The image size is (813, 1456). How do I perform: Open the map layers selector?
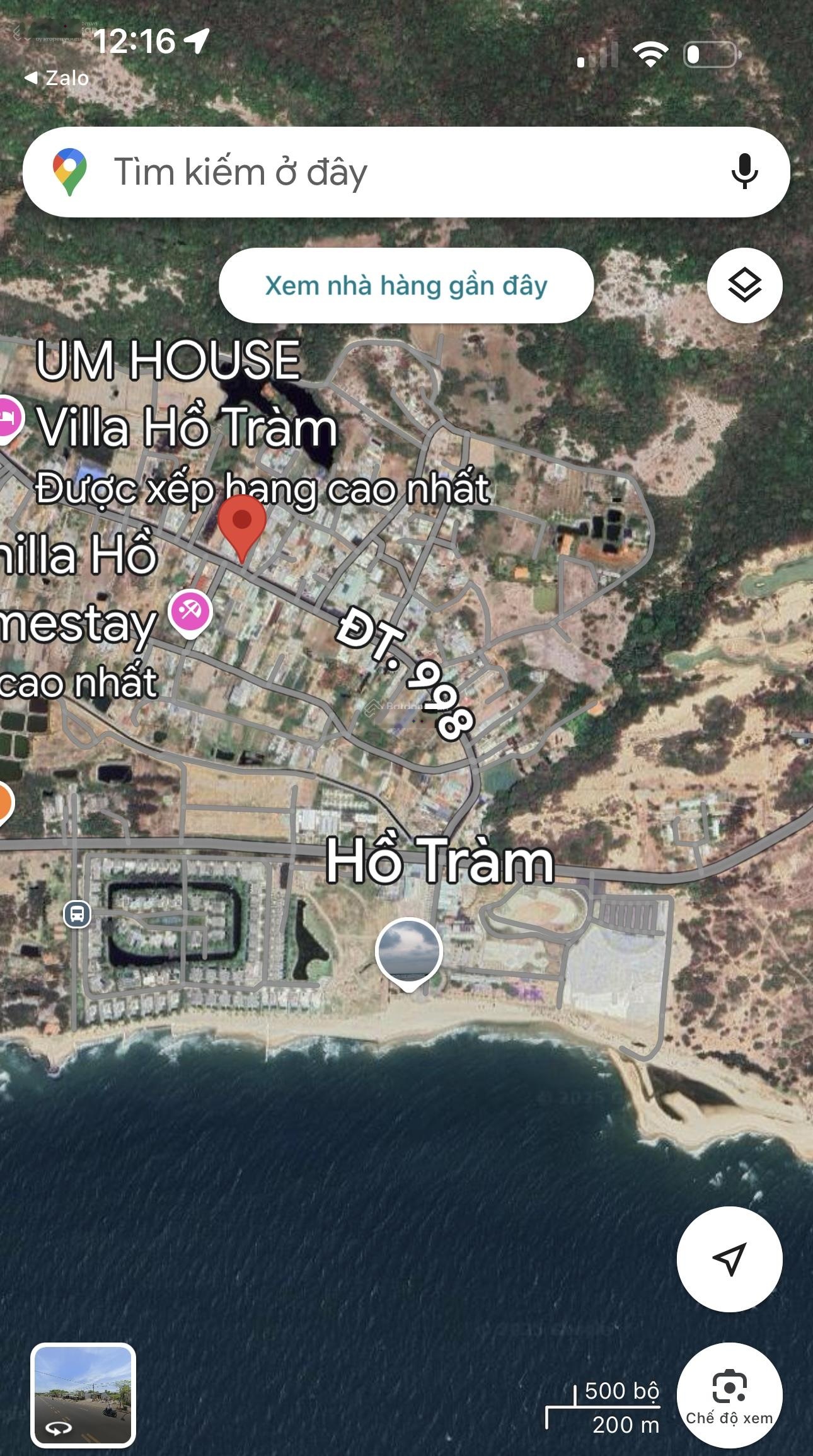pos(744,286)
